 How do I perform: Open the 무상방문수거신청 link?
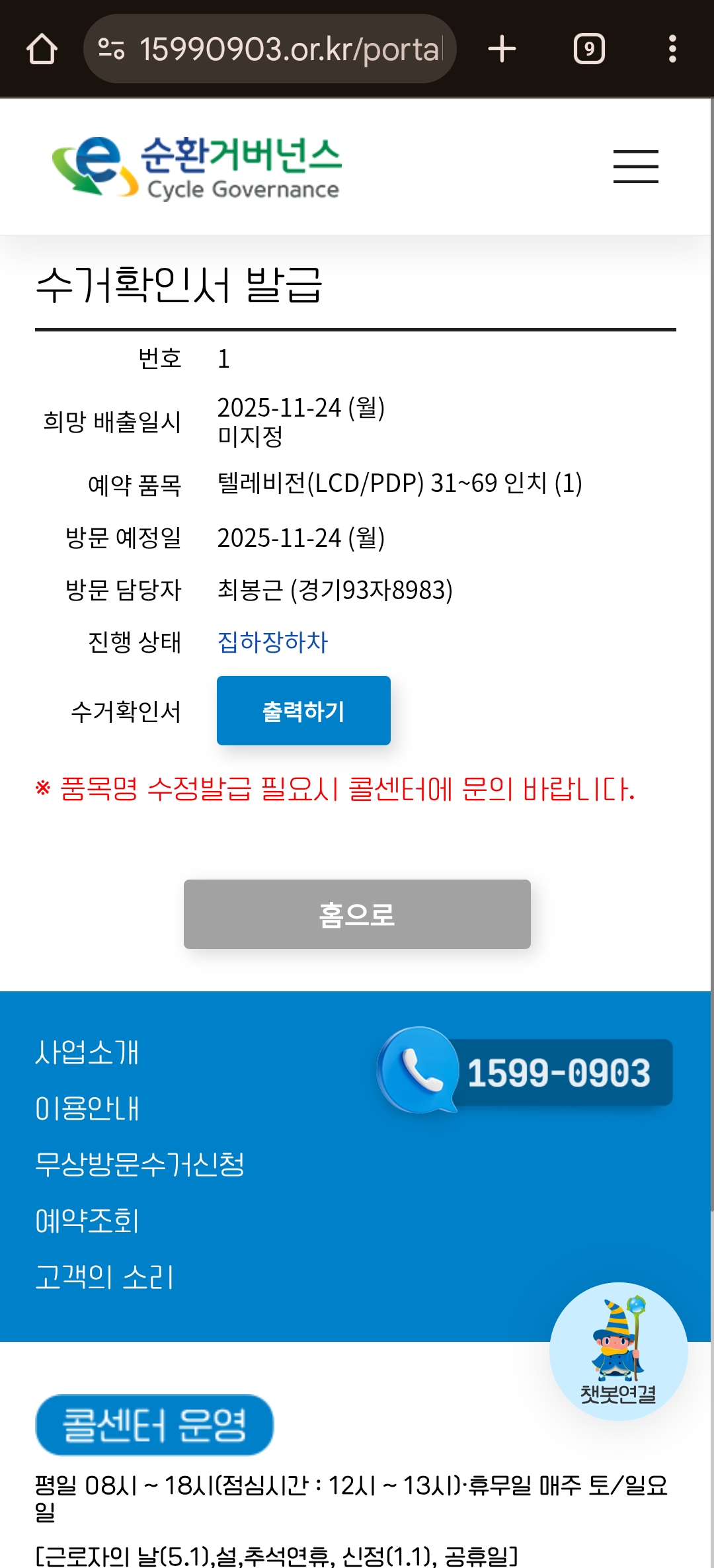click(139, 1165)
